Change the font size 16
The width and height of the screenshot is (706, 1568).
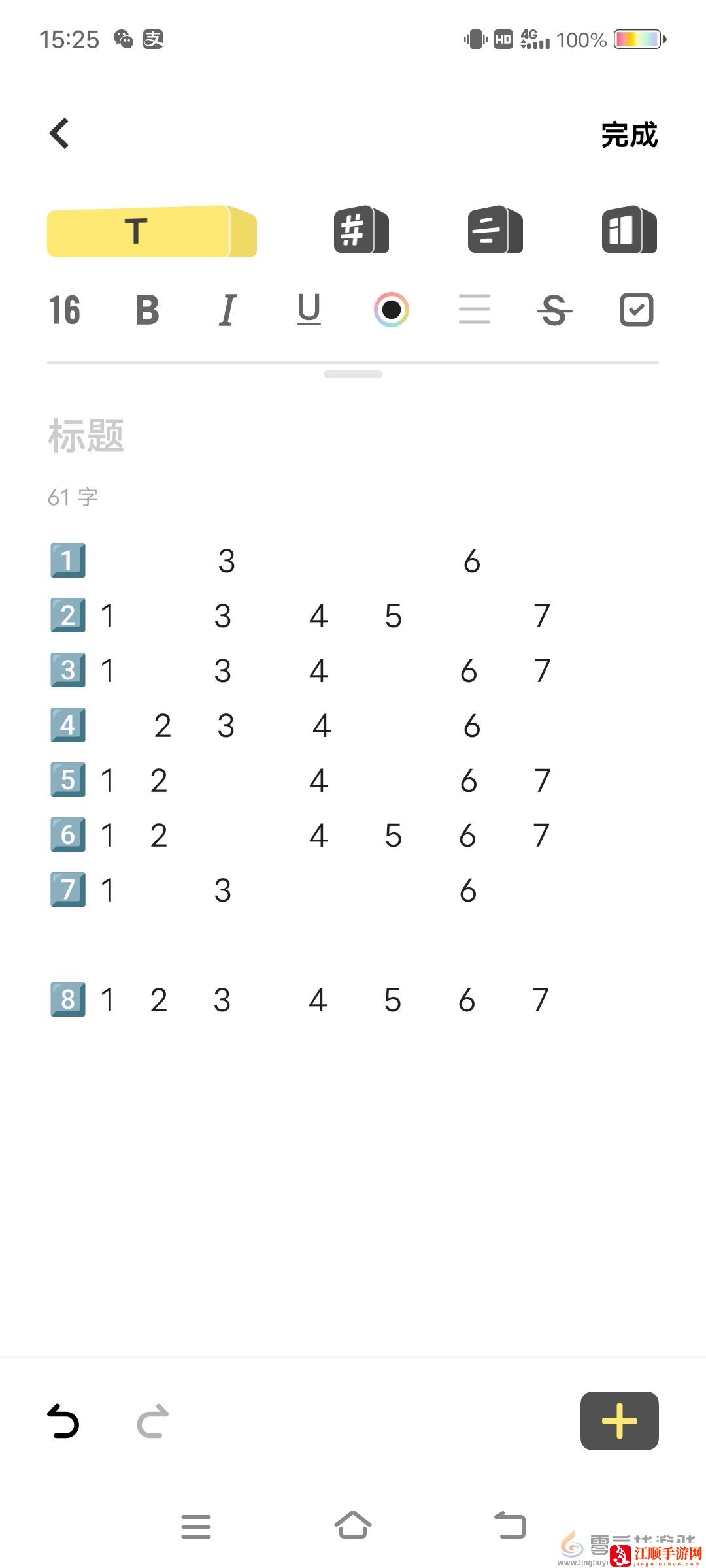coord(64,310)
